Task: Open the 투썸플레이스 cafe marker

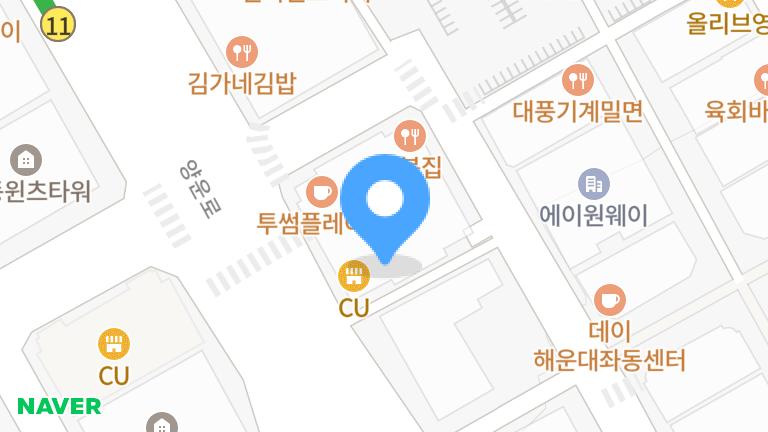Action: 321,190
